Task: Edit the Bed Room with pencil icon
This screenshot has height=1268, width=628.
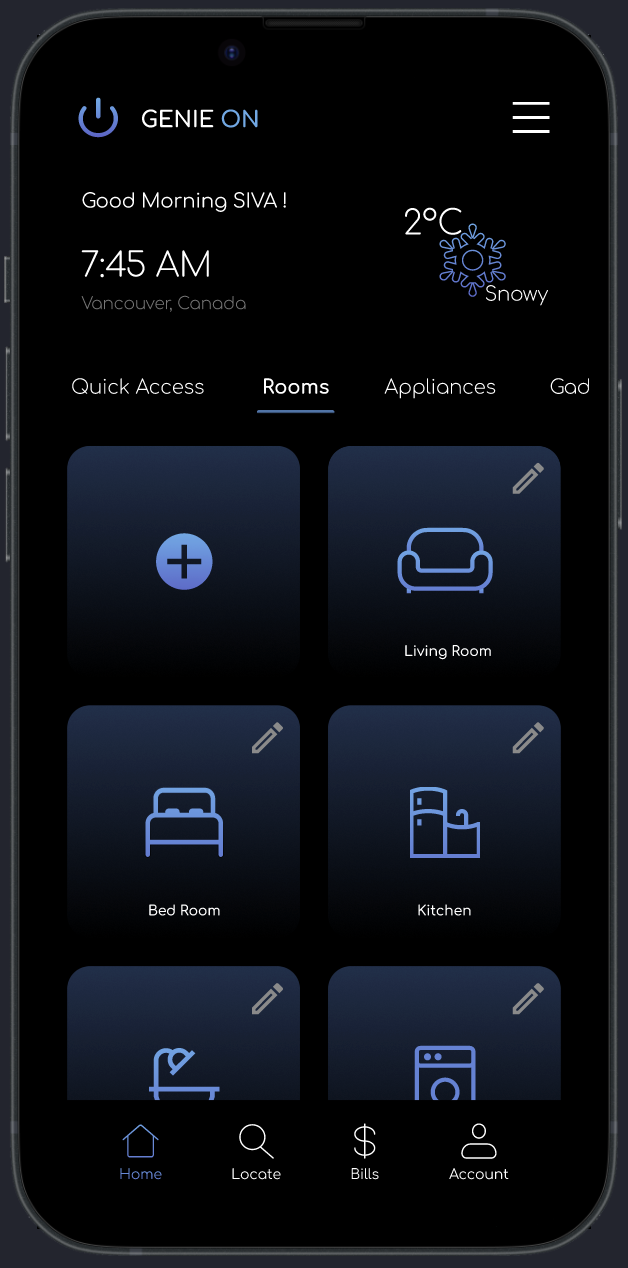Action: 267,738
